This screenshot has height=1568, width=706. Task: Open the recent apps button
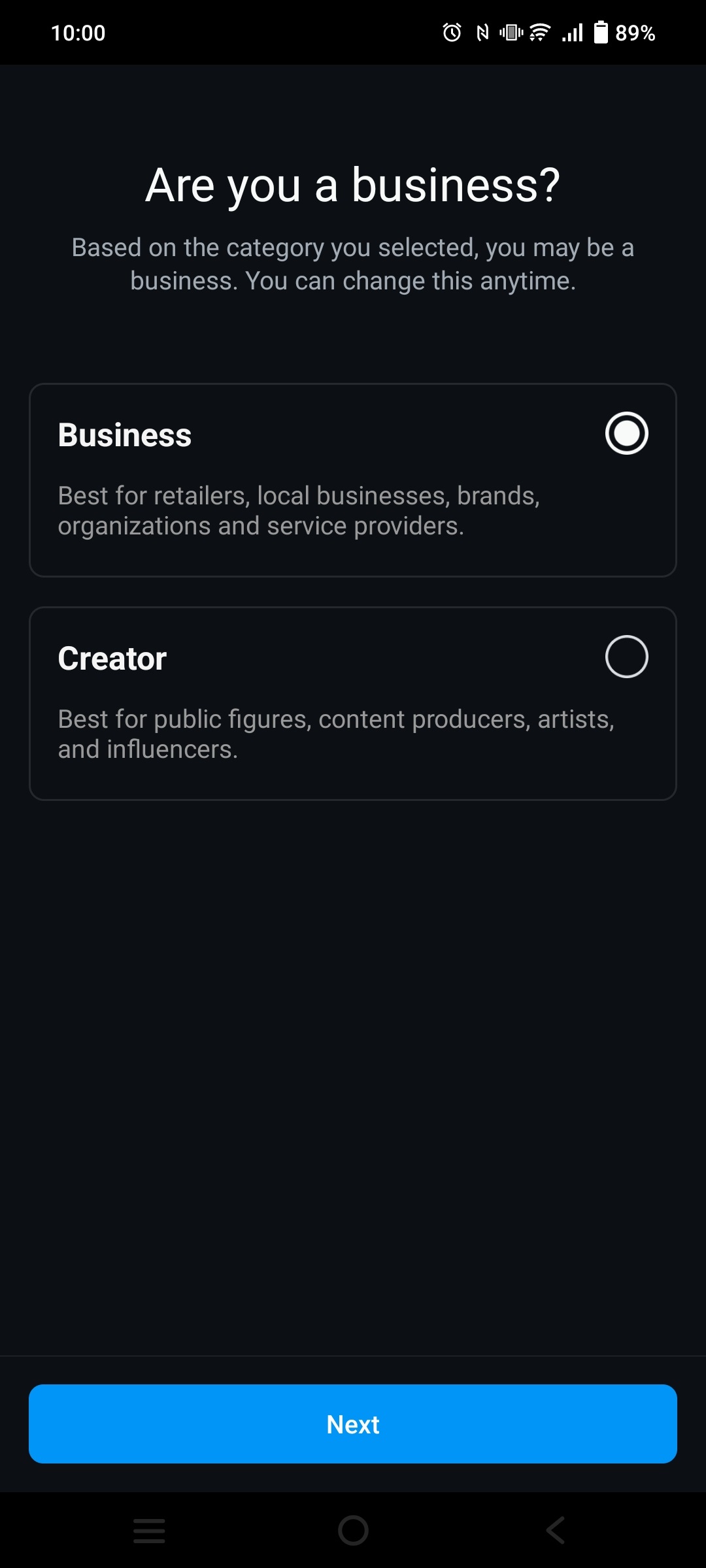click(149, 1530)
